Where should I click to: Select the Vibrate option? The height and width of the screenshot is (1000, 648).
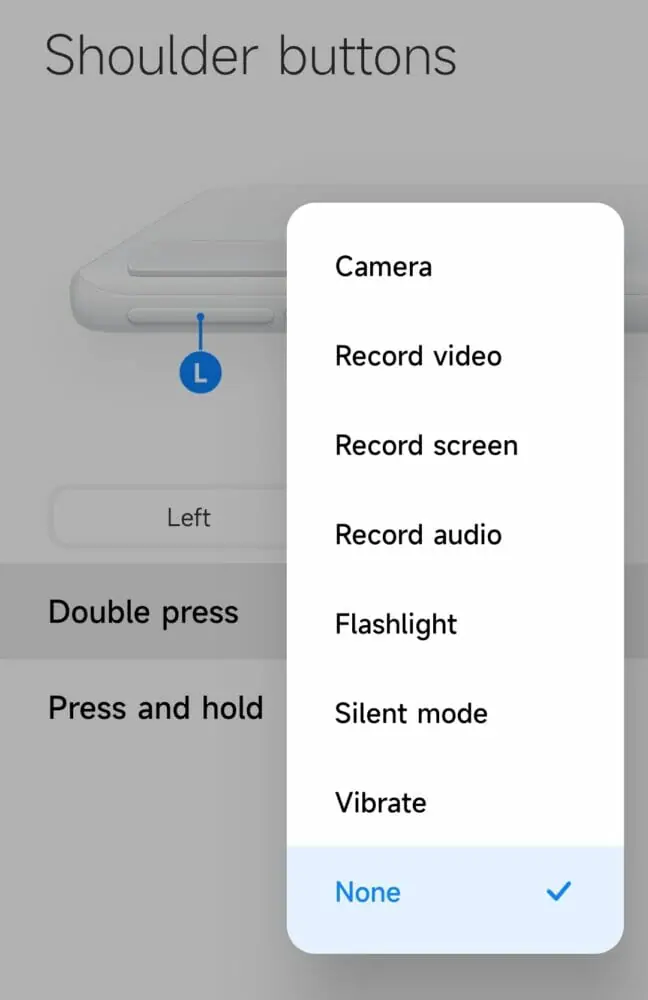coord(381,803)
